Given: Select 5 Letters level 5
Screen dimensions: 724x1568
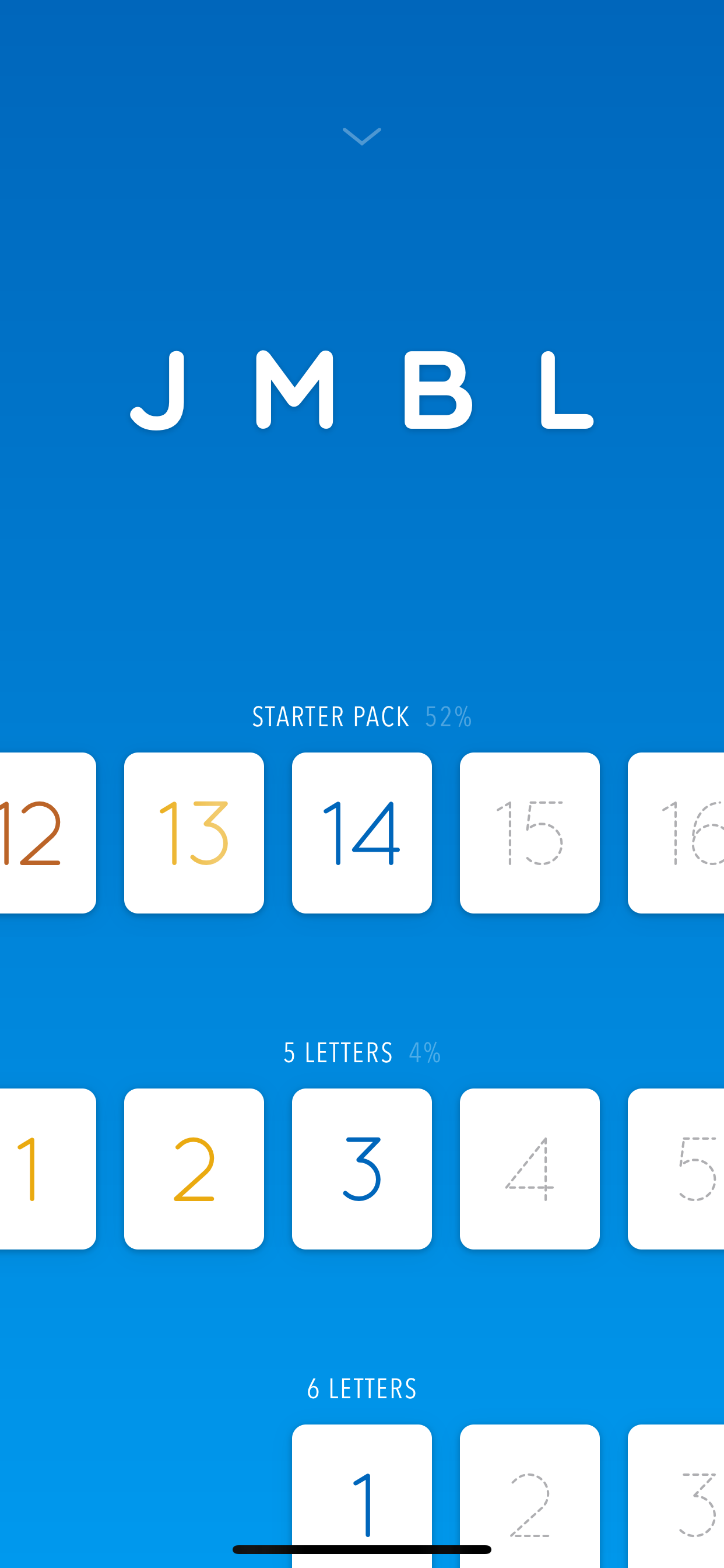Looking at the screenshot, I should (676, 1168).
